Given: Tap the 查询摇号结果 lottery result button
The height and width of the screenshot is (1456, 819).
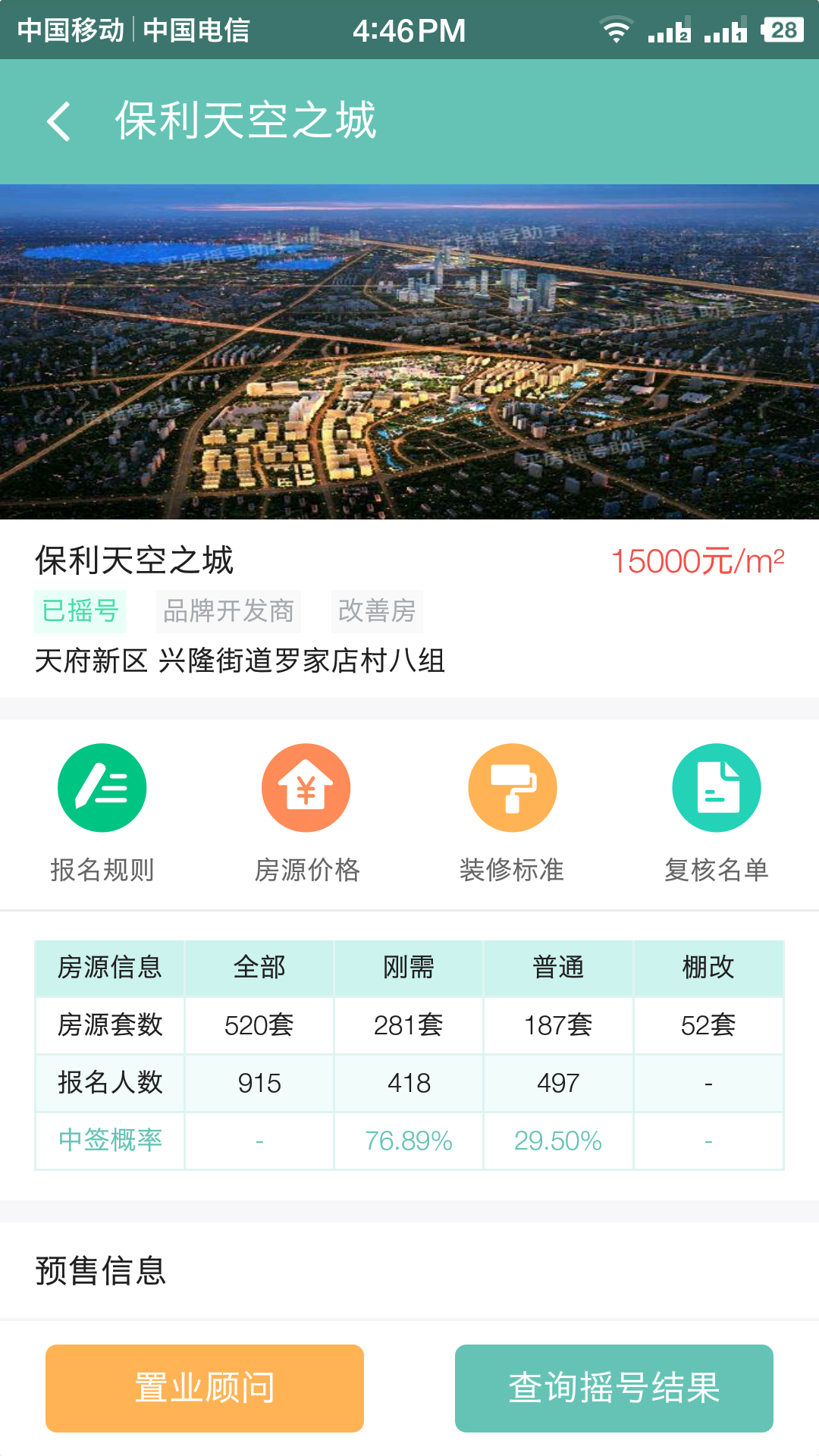Looking at the screenshot, I should [x=615, y=1387].
